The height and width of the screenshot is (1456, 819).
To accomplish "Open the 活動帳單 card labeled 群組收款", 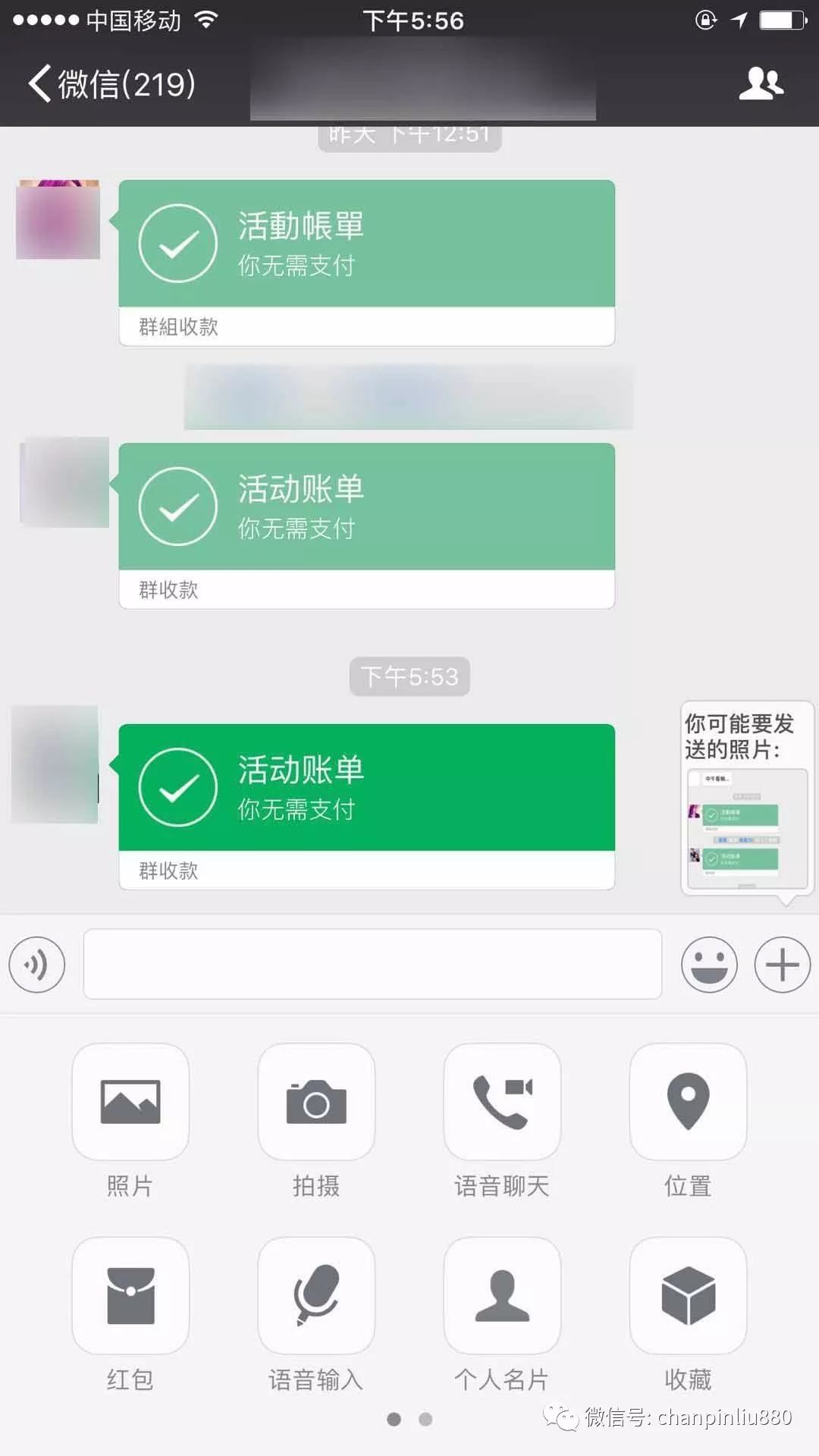I will [x=366, y=262].
